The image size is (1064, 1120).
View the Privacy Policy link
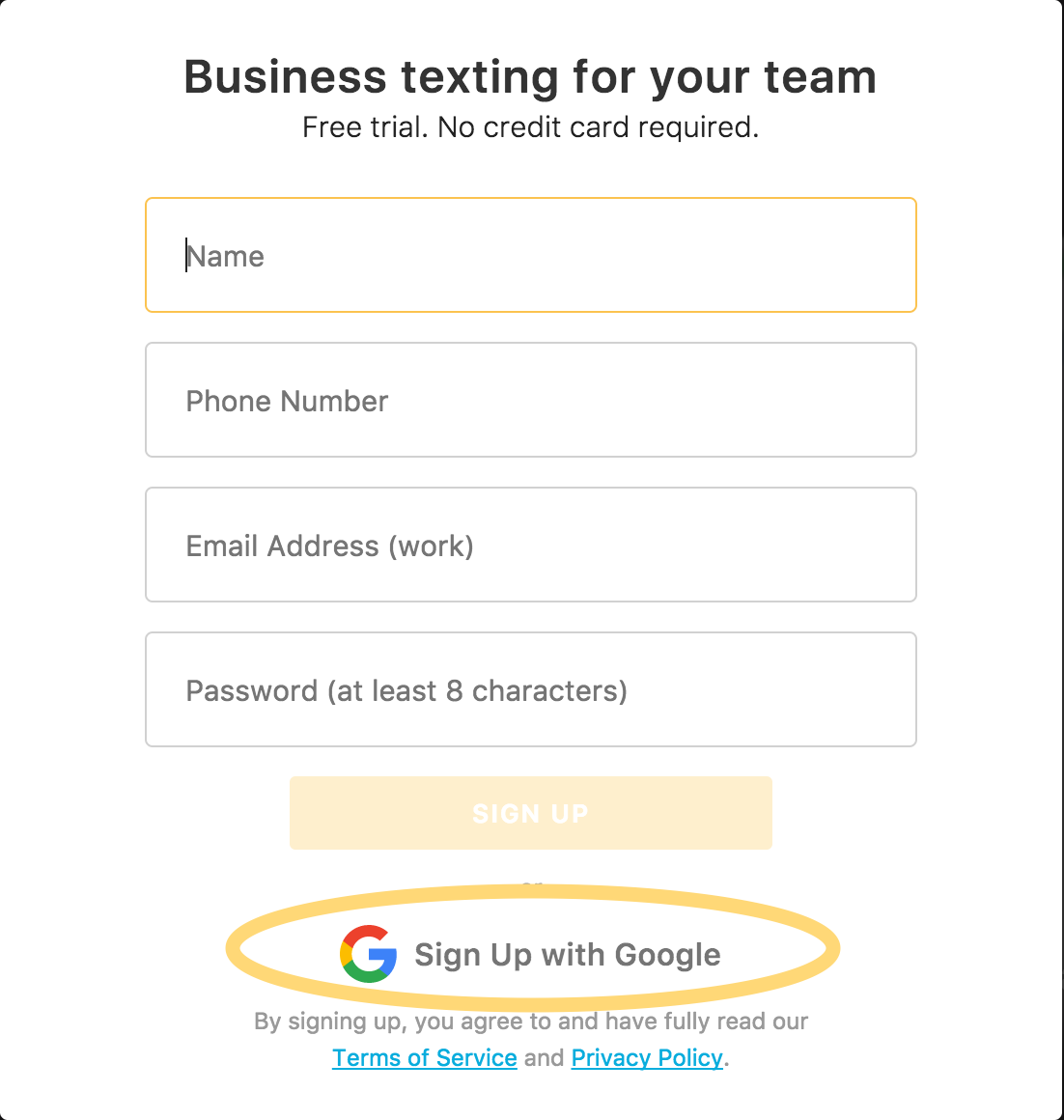(x=647, y=1057)
